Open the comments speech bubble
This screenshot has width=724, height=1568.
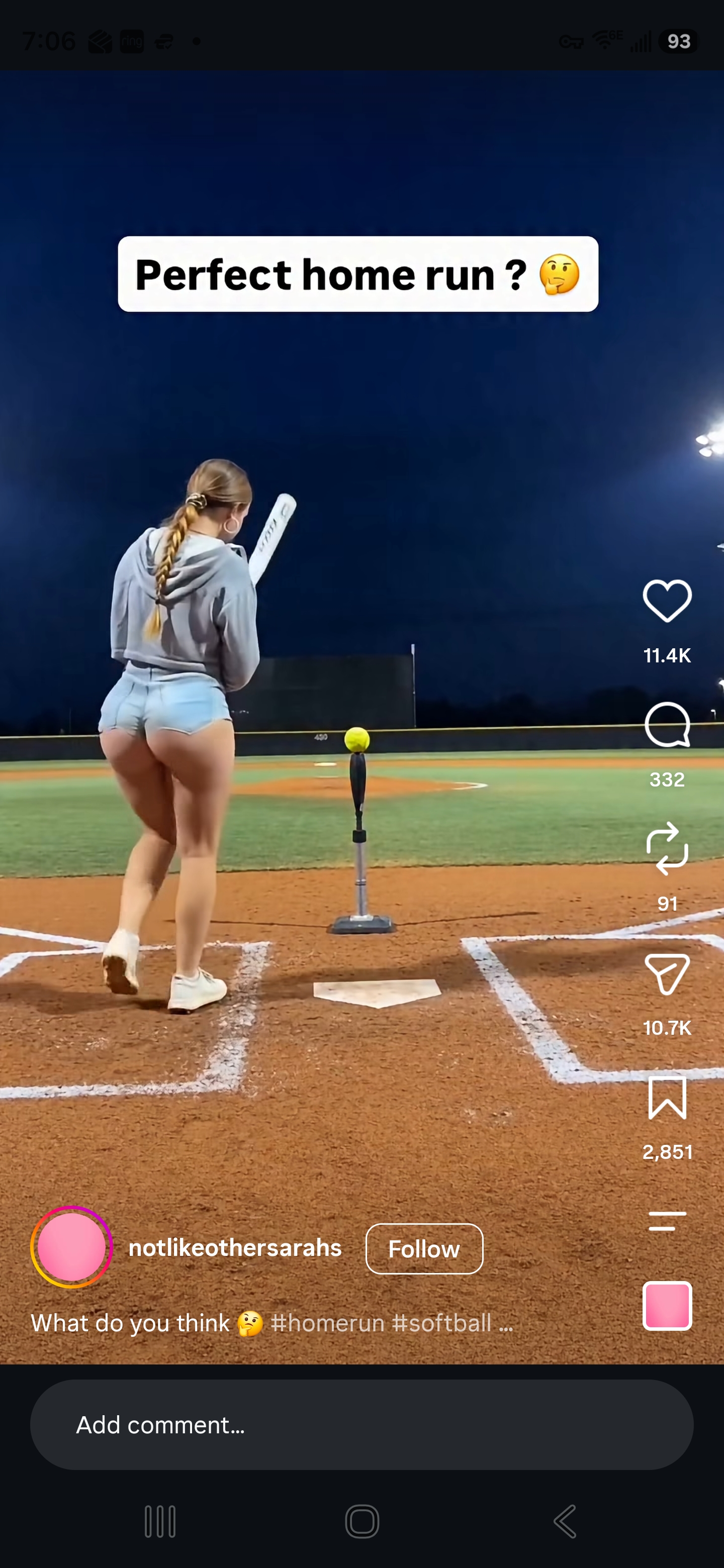[667, 724]
